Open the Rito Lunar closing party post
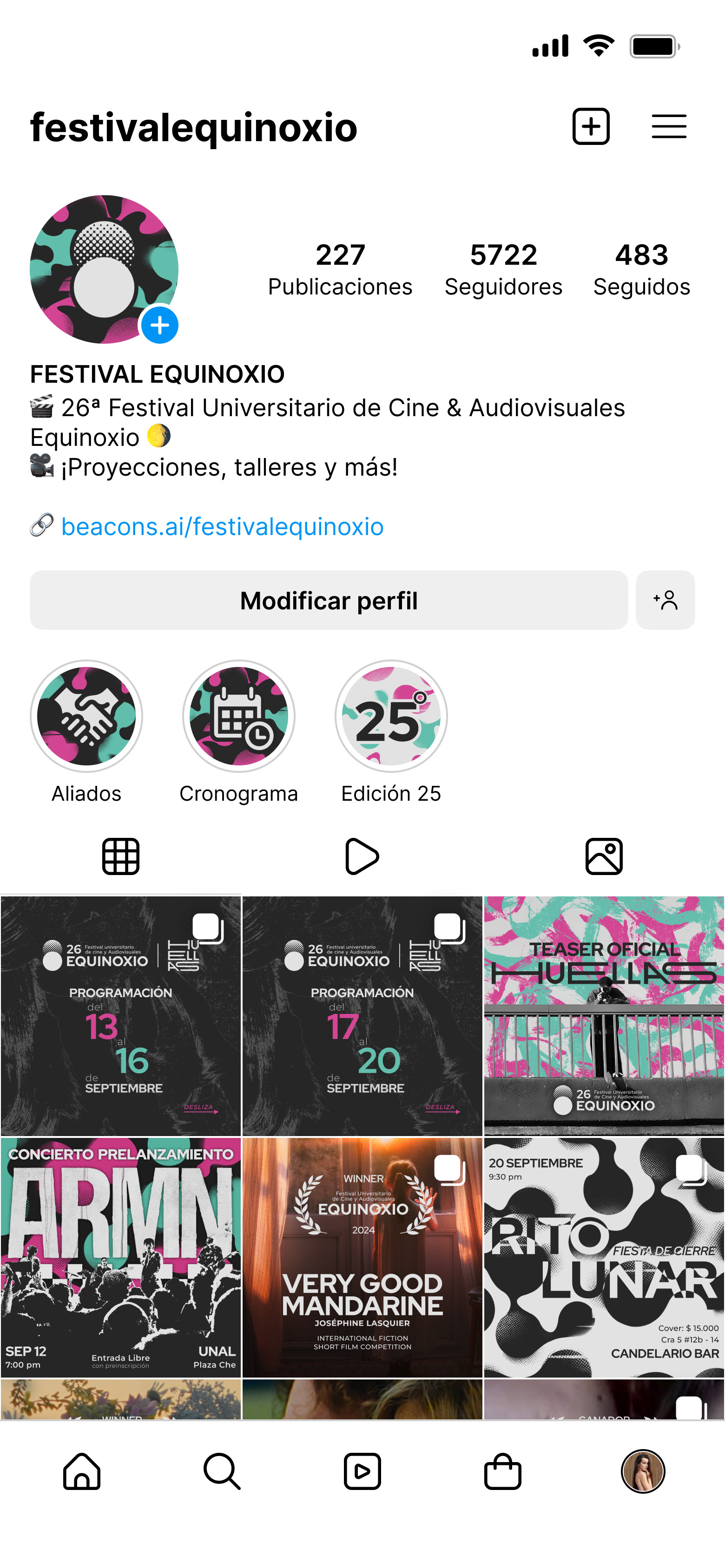Viewport: 725px width, 1568px height. [x=604, y=1256]
